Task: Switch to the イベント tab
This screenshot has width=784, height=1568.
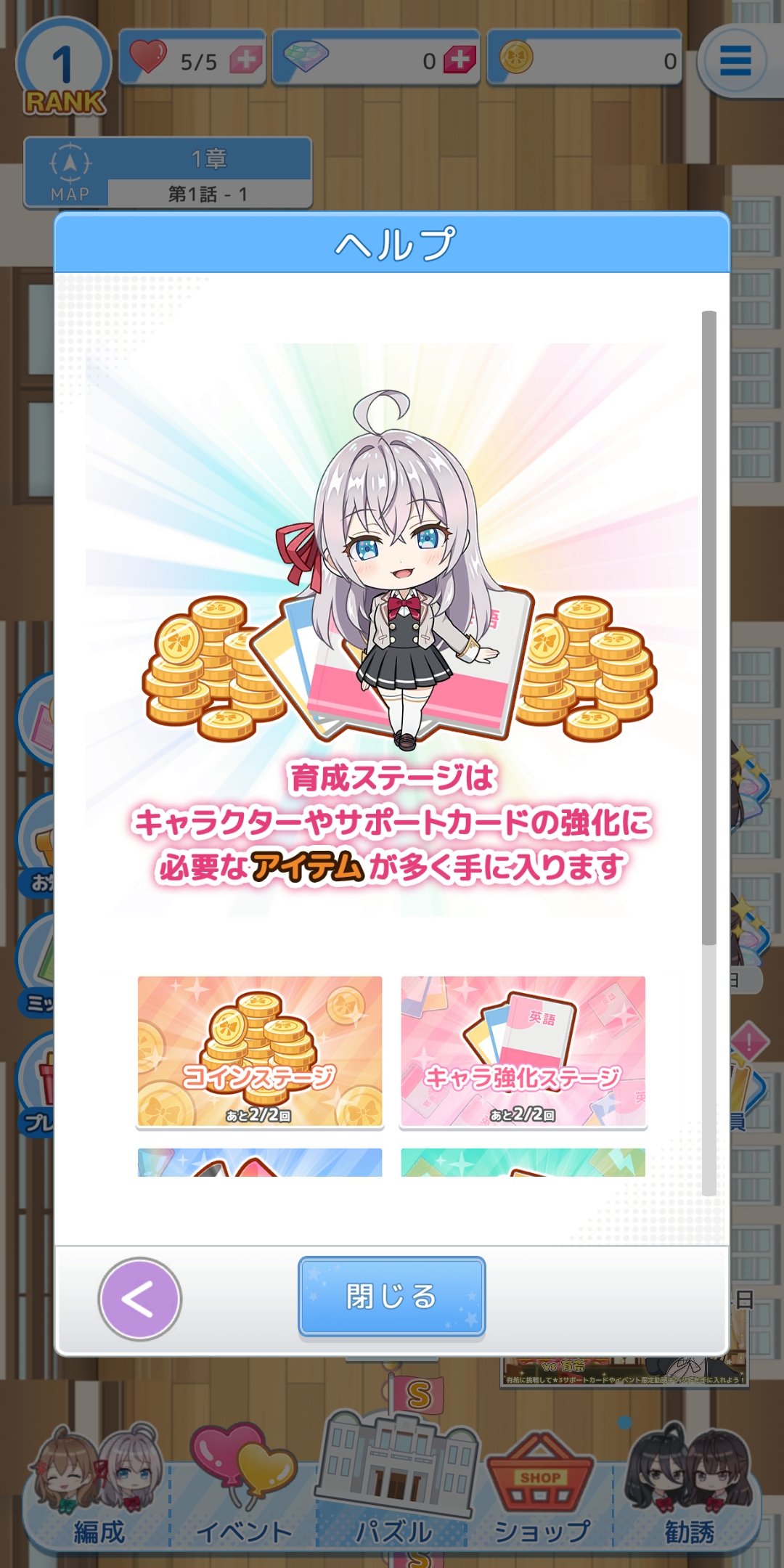Action: (243, 1488)
